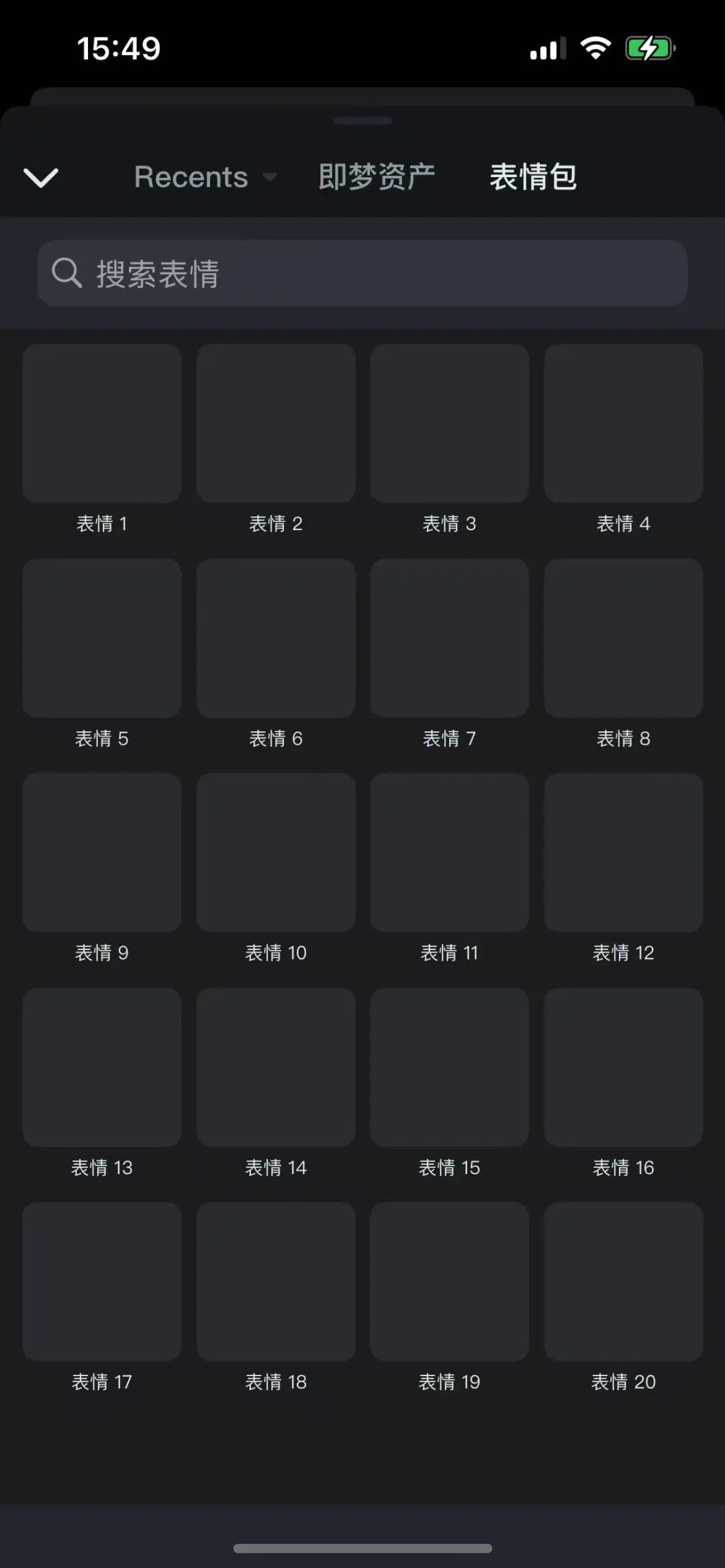725x1568 pixels.
Task: Choose the 表情 13 sticker
Action: pyautogui.click(x=102, y=1067)
